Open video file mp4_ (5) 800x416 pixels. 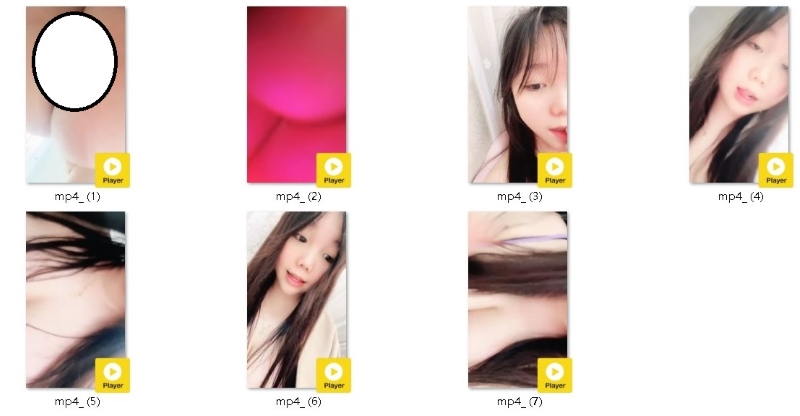coord(76,300)
